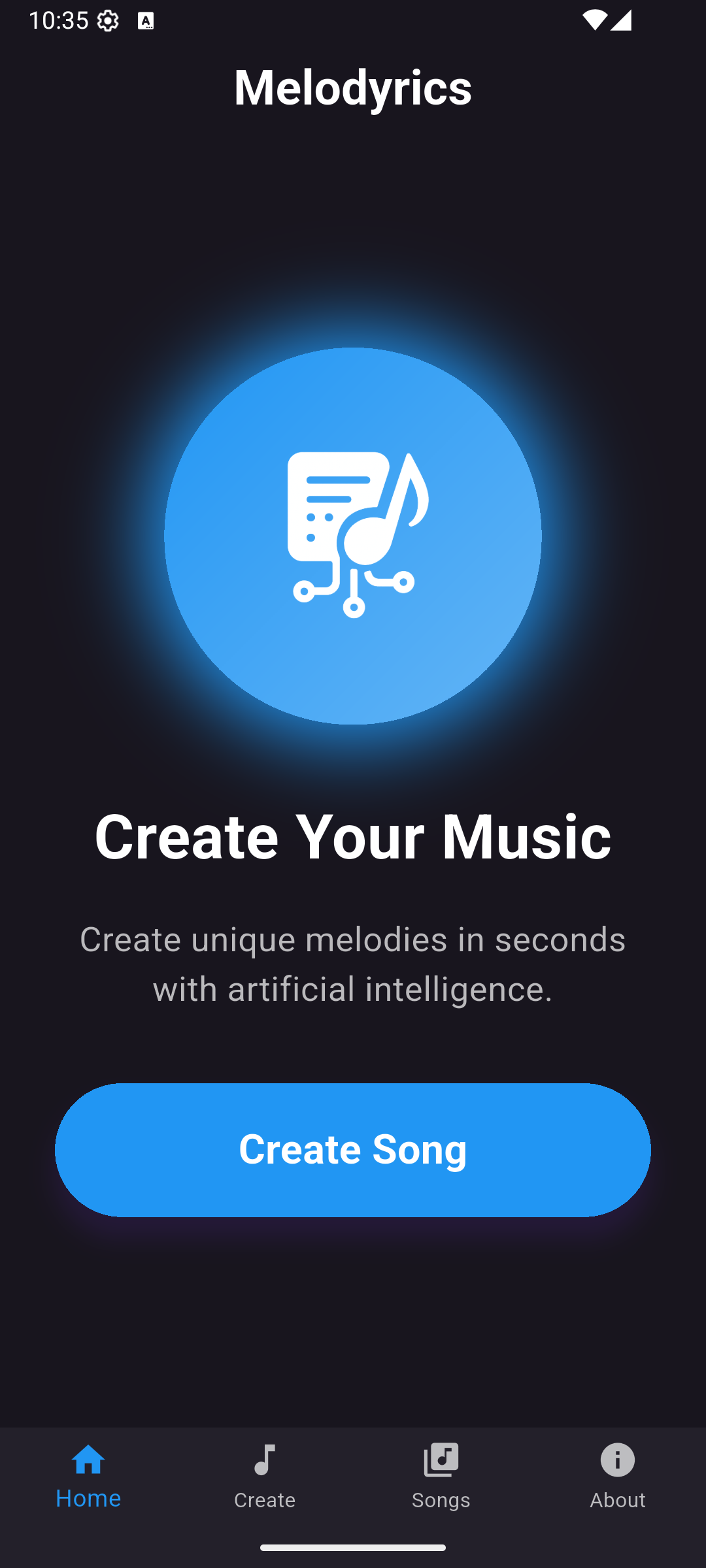Select the Home tab label
This screenshot has height=1568, width=706.
pos(88,1499)
